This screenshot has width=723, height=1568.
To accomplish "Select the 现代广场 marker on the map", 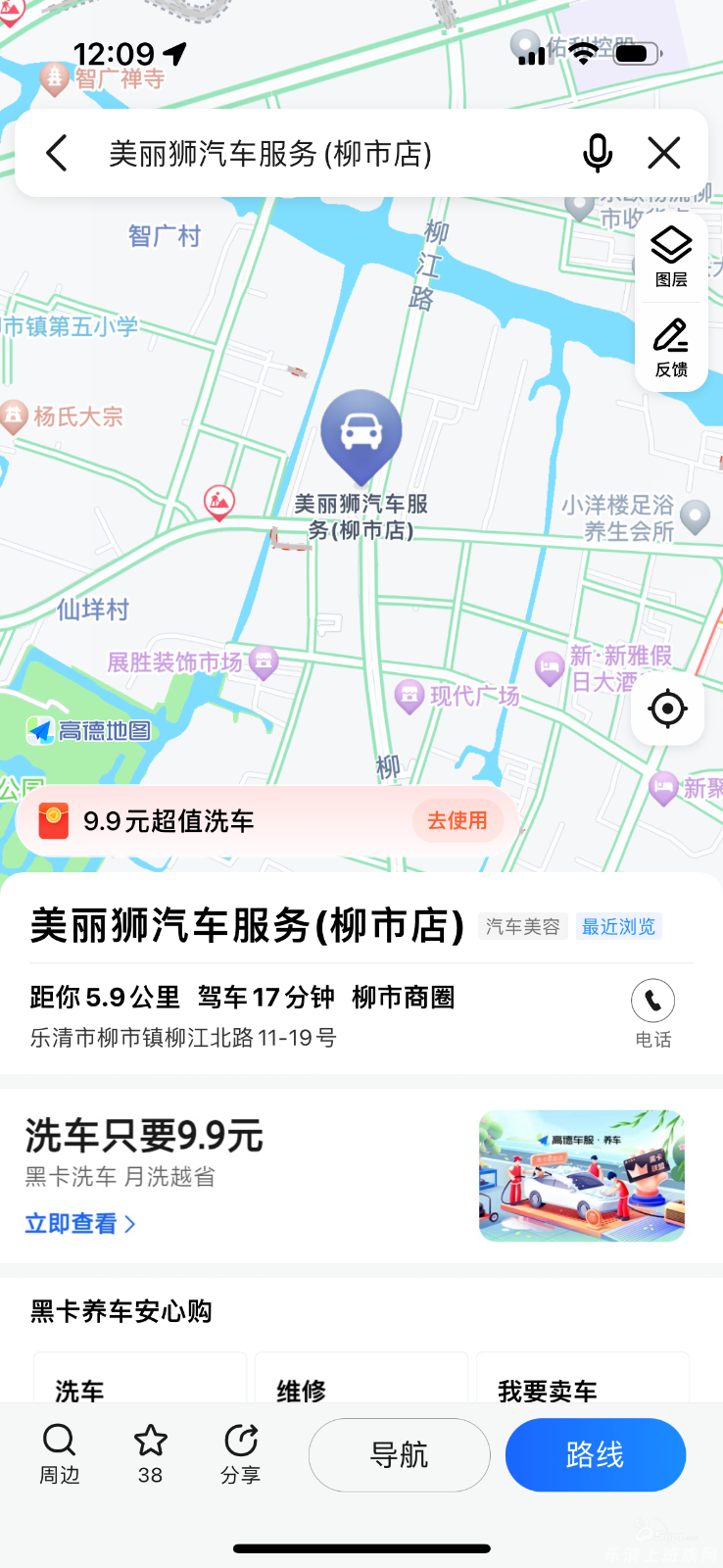I will pyautogui.click(x=409, y=697).
